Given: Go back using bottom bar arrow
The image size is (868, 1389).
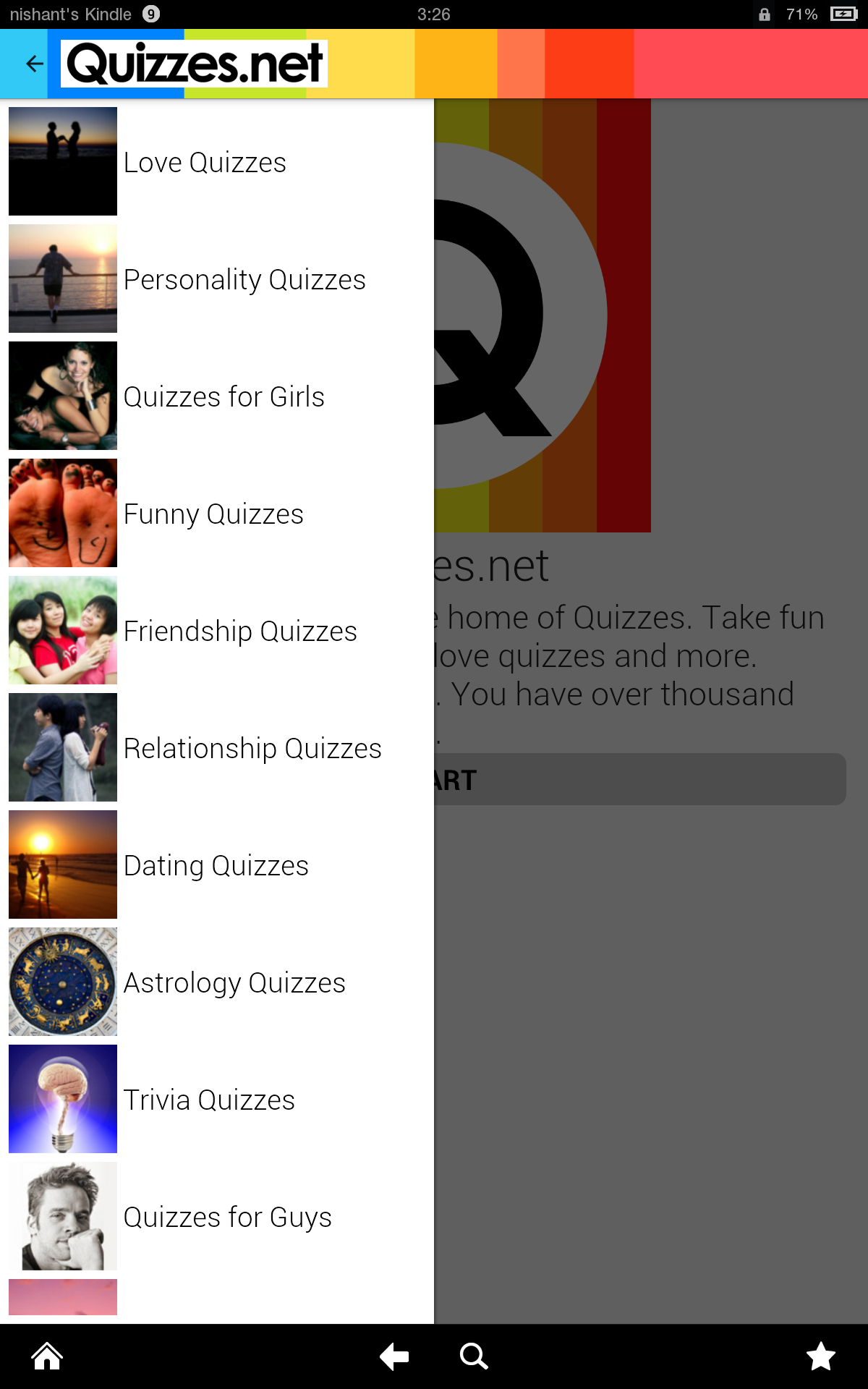Looking at the screenshot, I should (395, 1356).
